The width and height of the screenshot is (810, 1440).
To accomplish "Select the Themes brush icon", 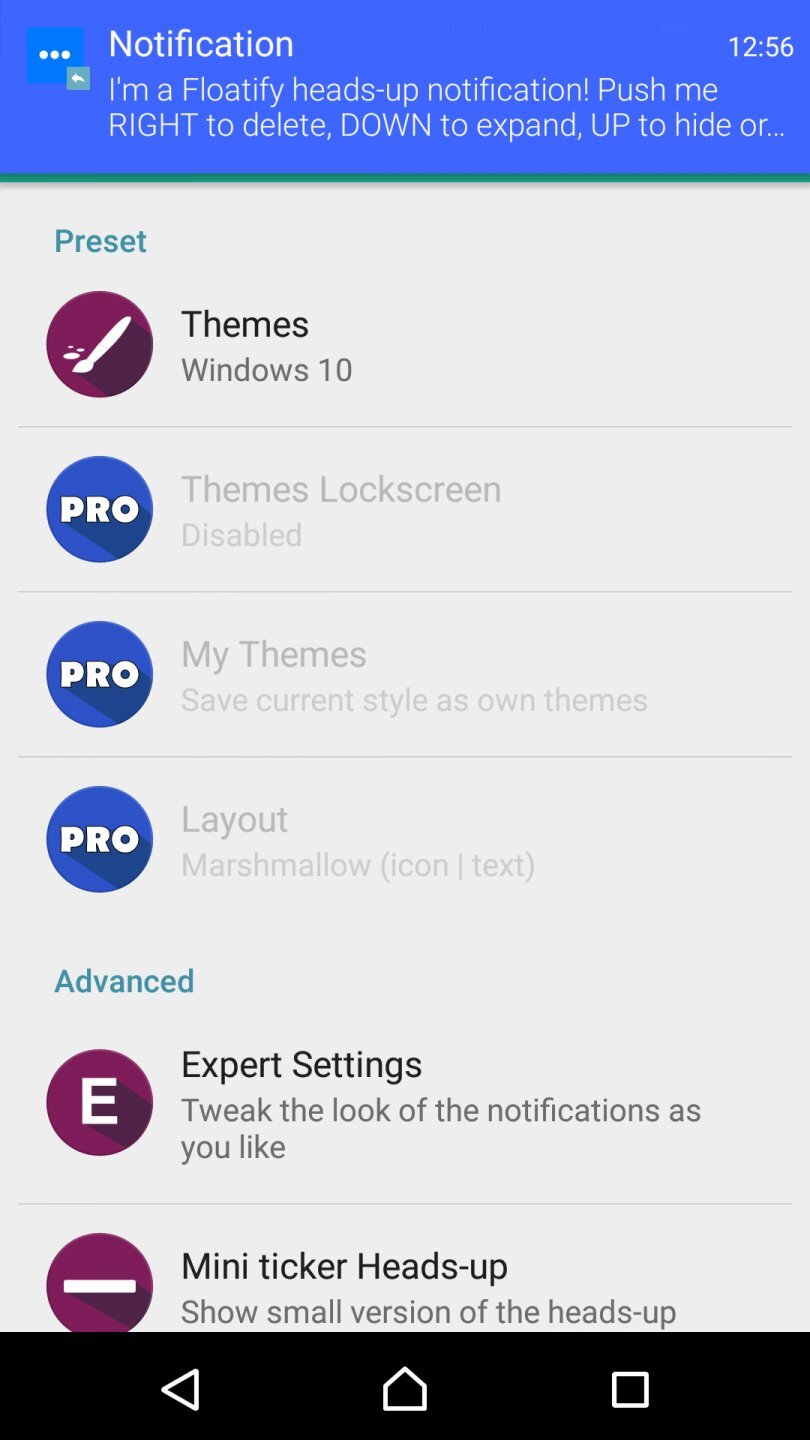I will click(99, 344).
